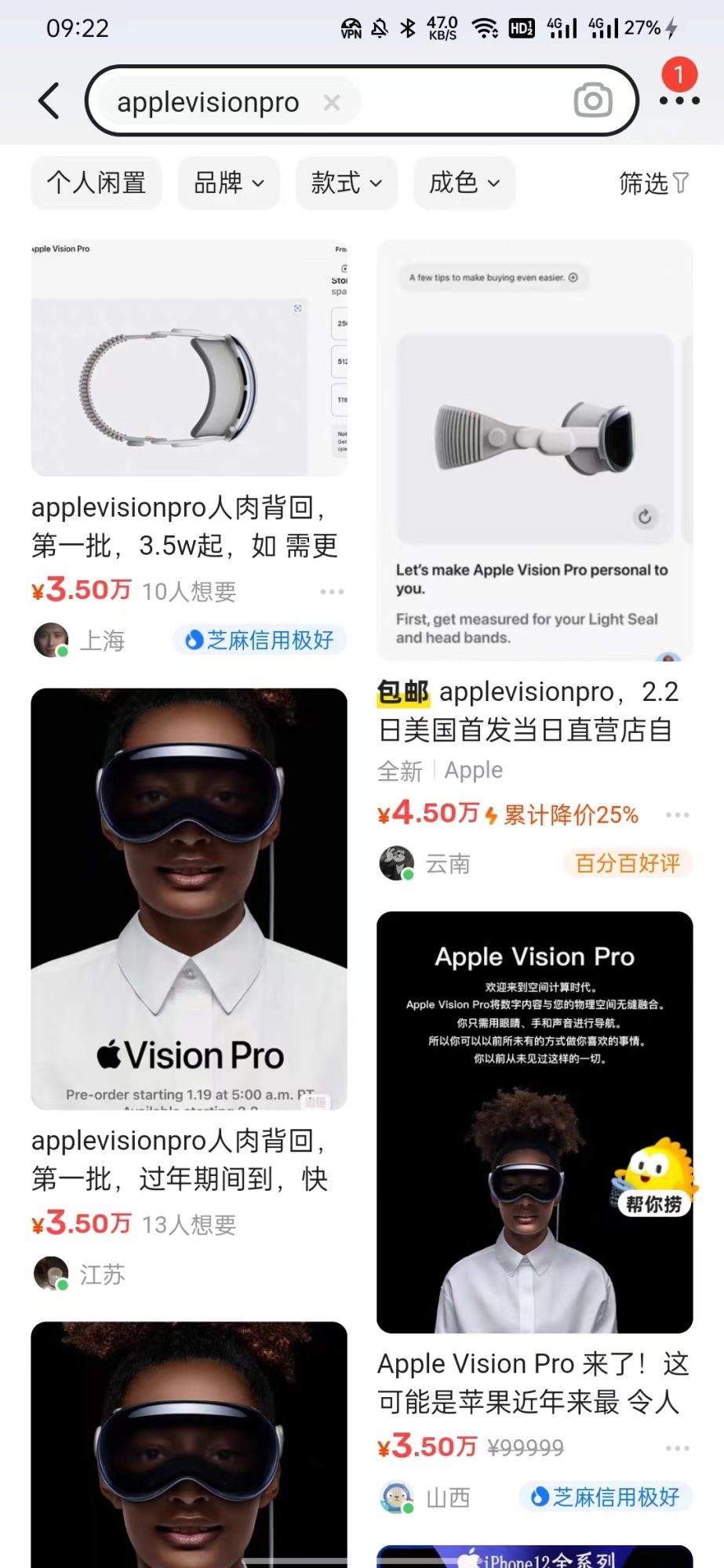The height and width of the screenshot is (1568, 724).
Task: Expand the 款式 dropdown
Action: [x=346, y=183]
